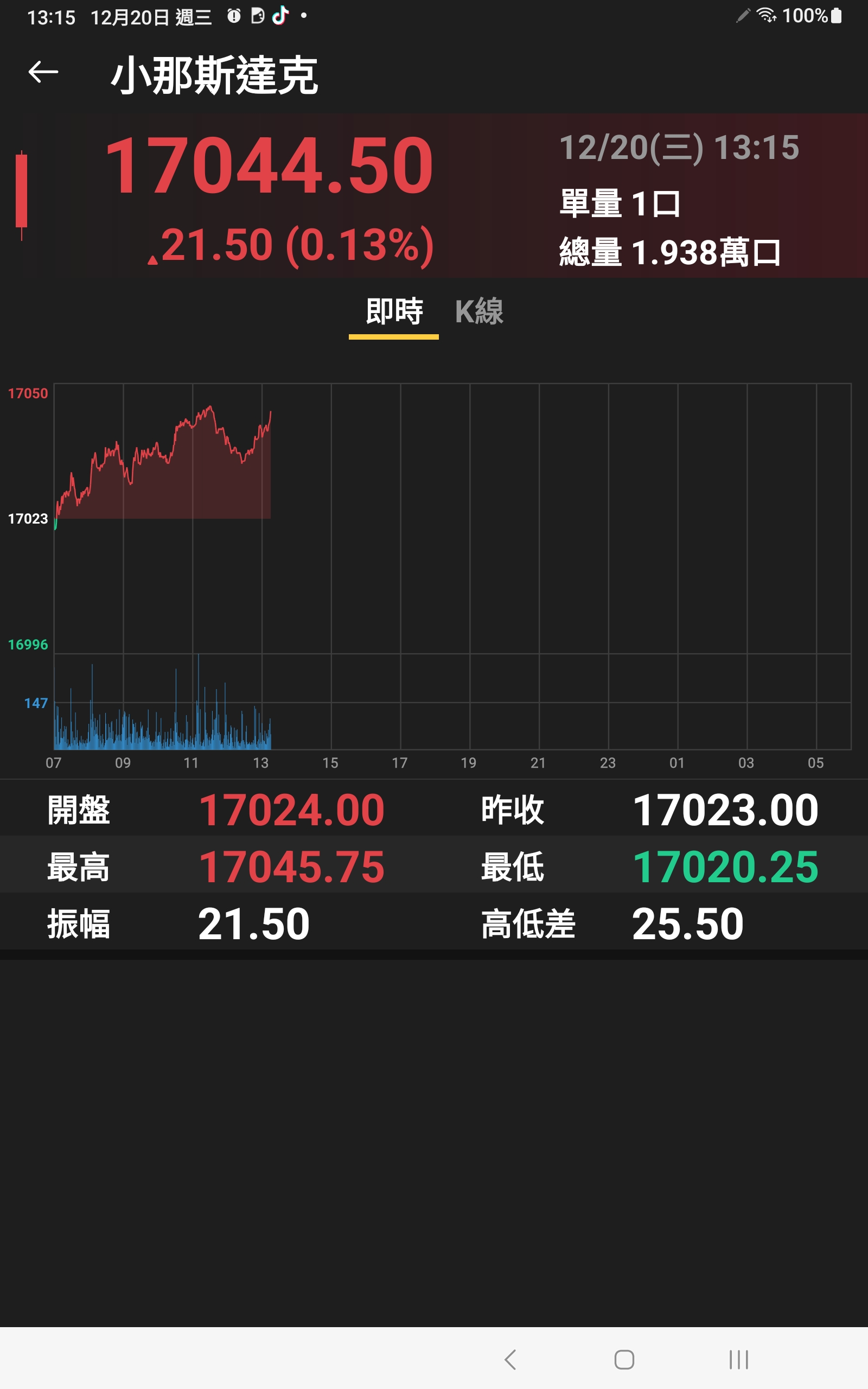The image size is (868, 1389).
Task: Go back using the top-left arrow
Action: [43, 72]
